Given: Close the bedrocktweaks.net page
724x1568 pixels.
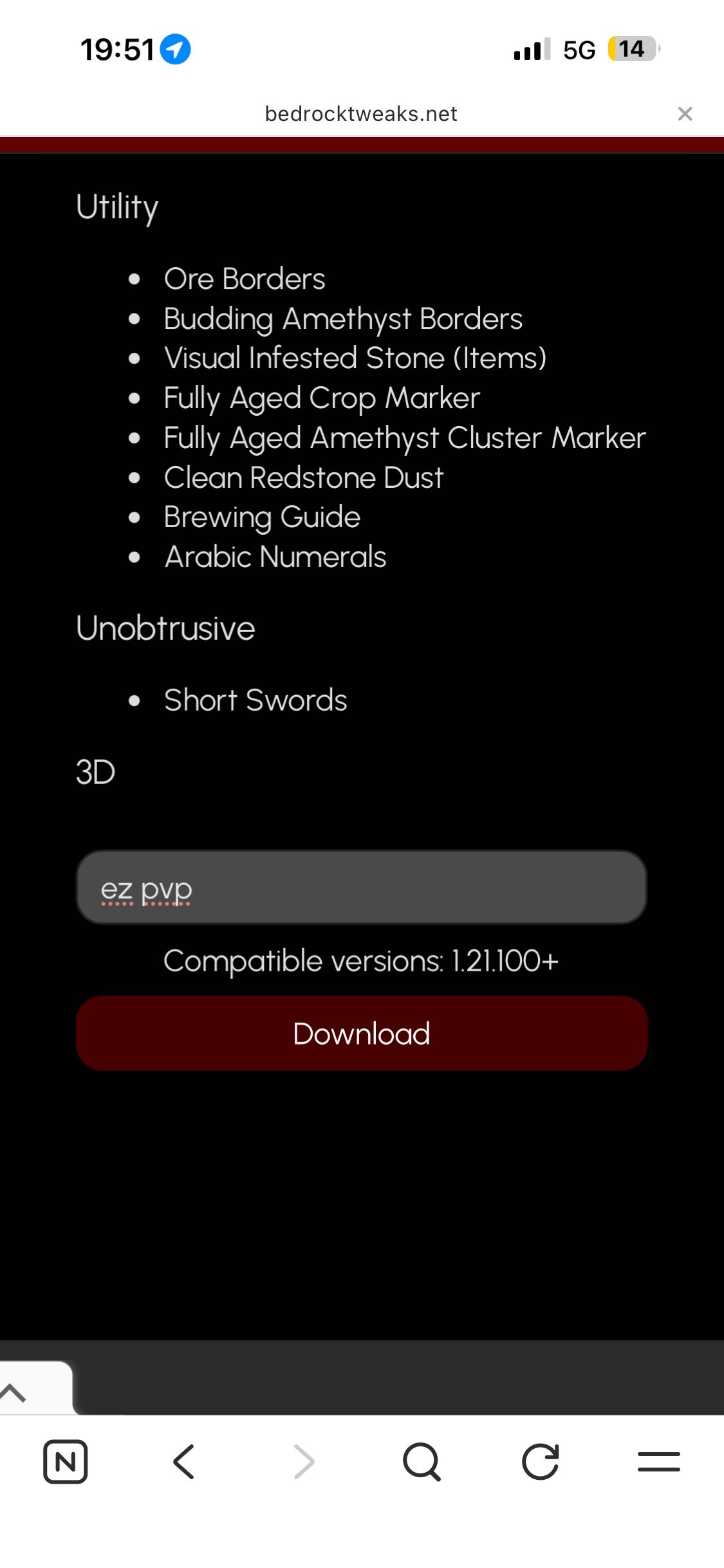Looking at the screenshot, I should pos(685,114).
